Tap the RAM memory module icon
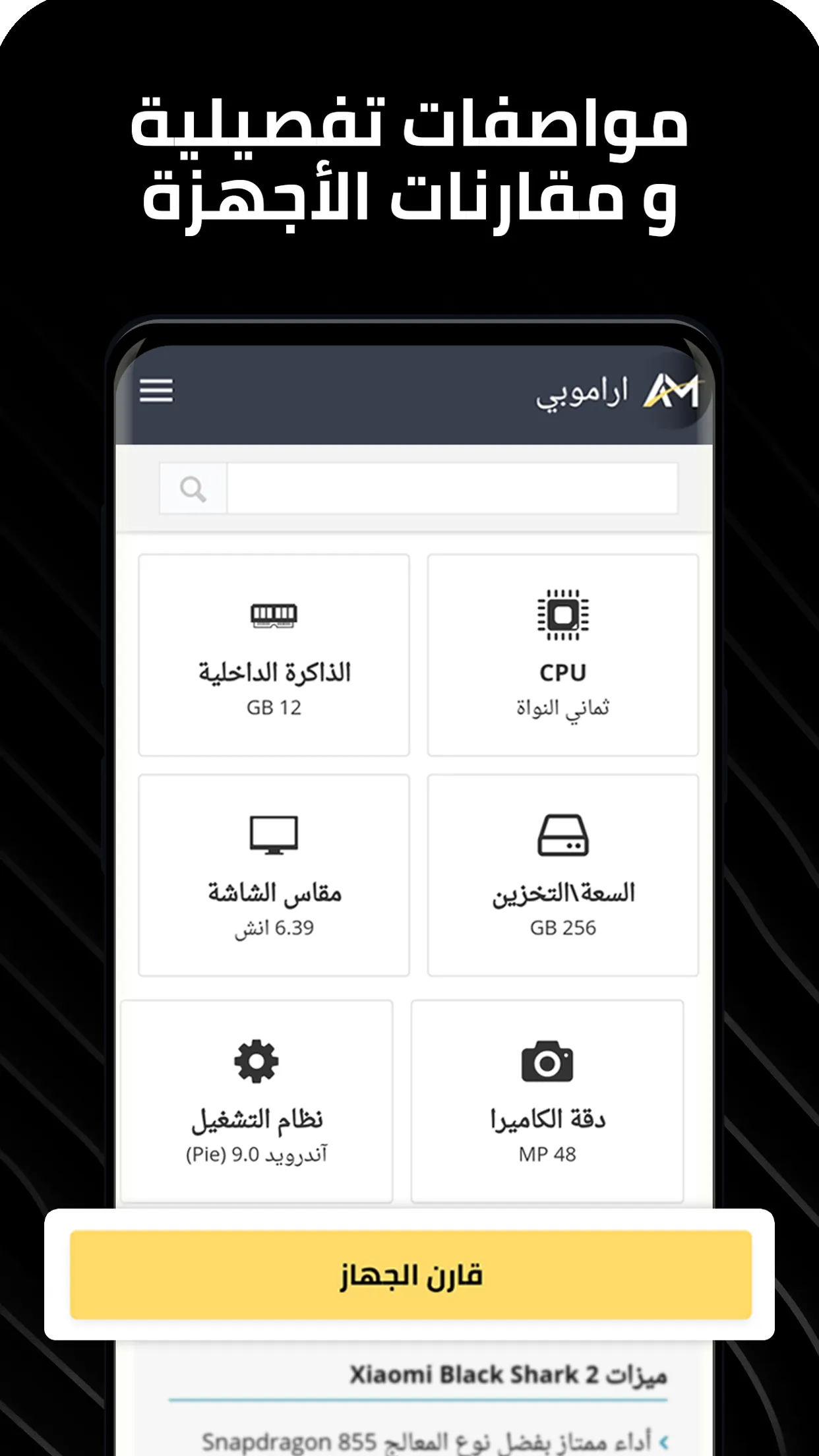The height and width of the screenshot is (1456, 819). [x=274, y=615]
